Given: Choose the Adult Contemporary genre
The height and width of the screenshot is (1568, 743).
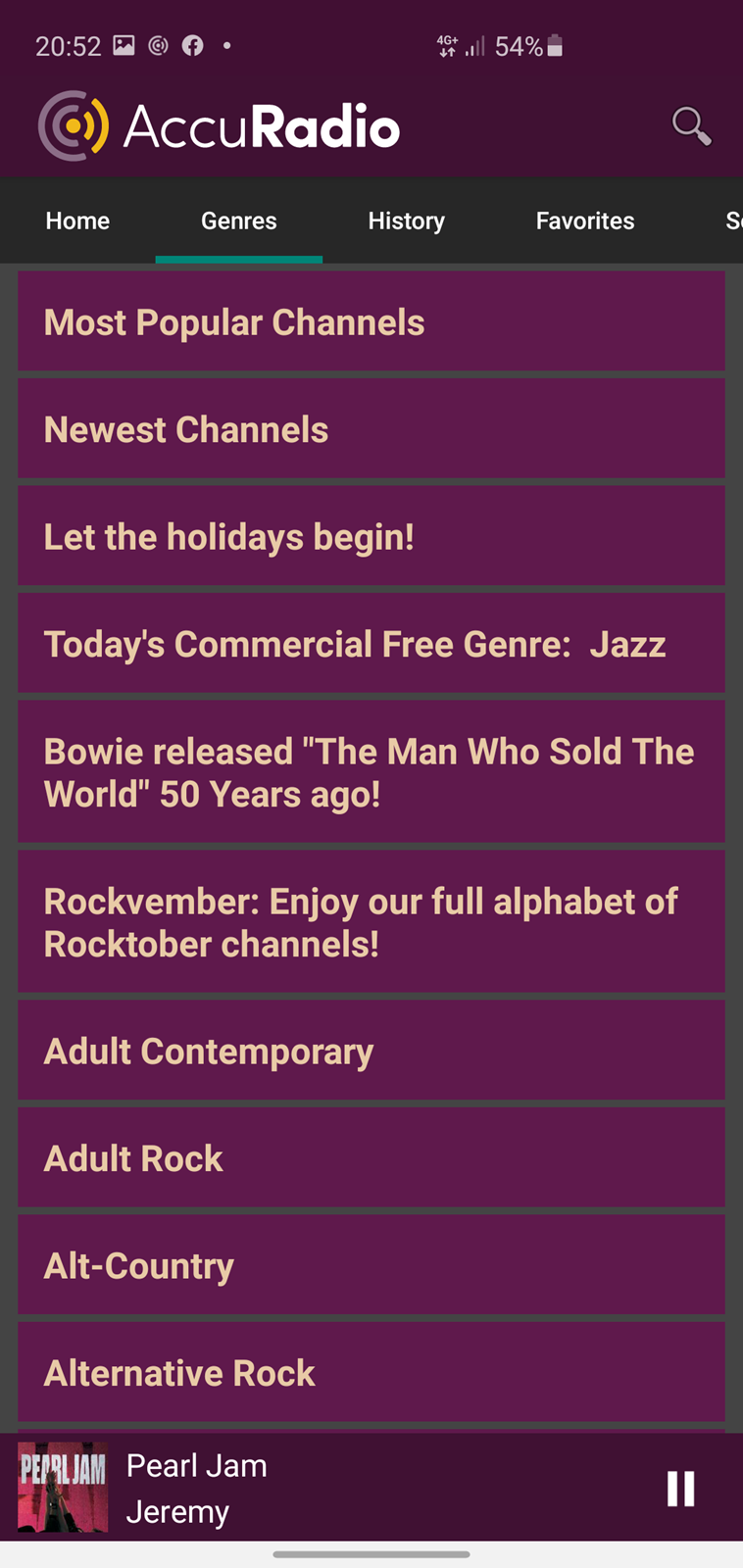Looking at the screenshot, I should [371, 1051].
